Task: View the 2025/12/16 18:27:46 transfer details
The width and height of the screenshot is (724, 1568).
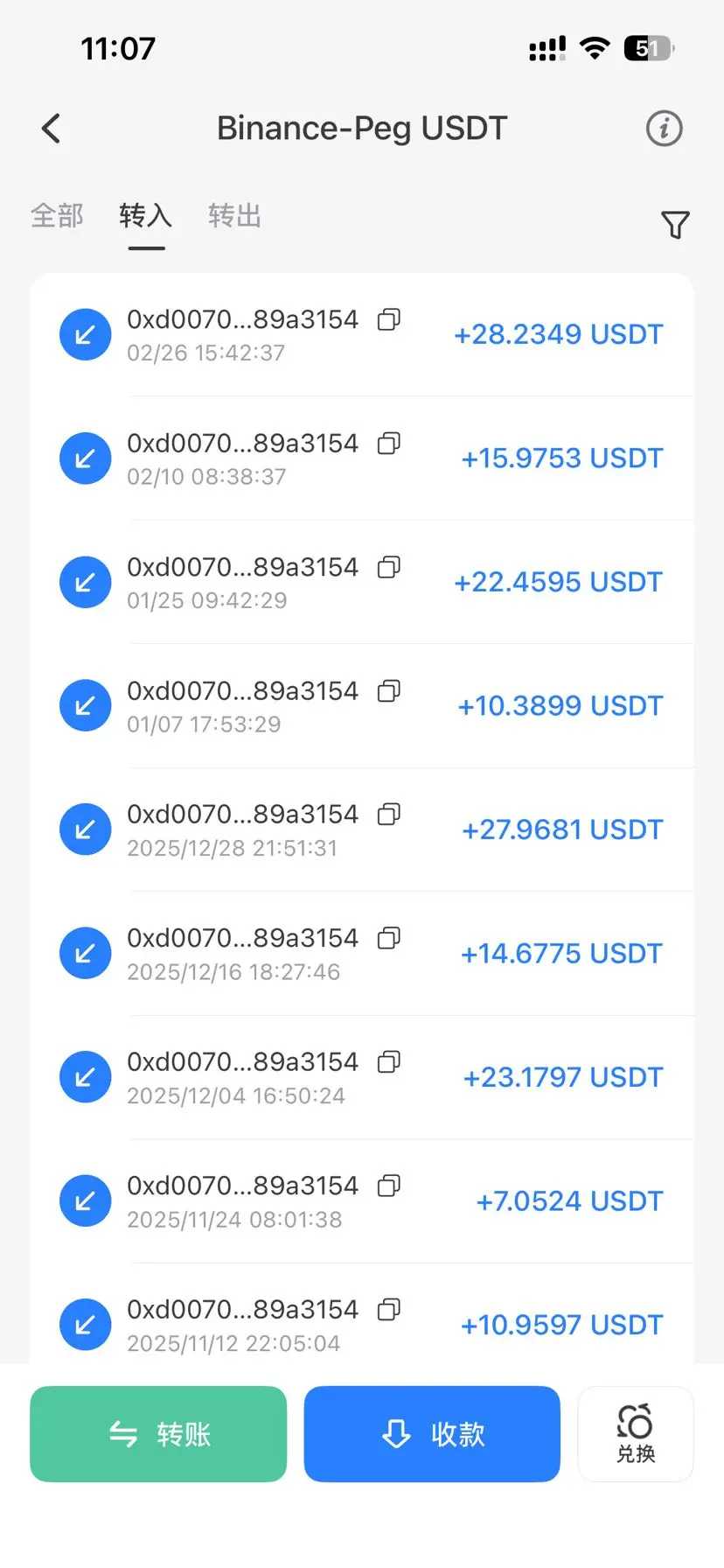Action: pos(362,954)
